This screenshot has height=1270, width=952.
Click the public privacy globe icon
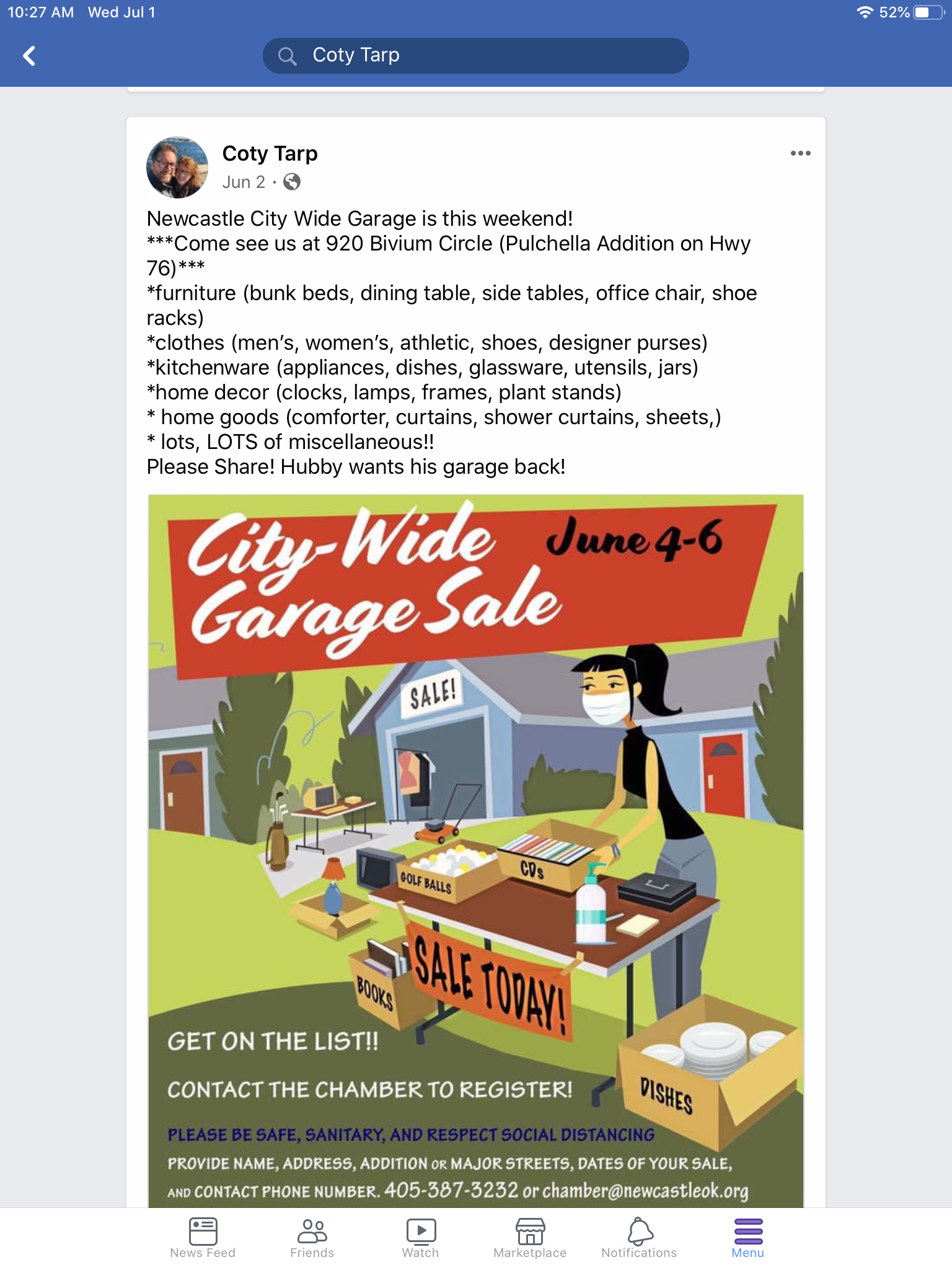tap(291, 182)
